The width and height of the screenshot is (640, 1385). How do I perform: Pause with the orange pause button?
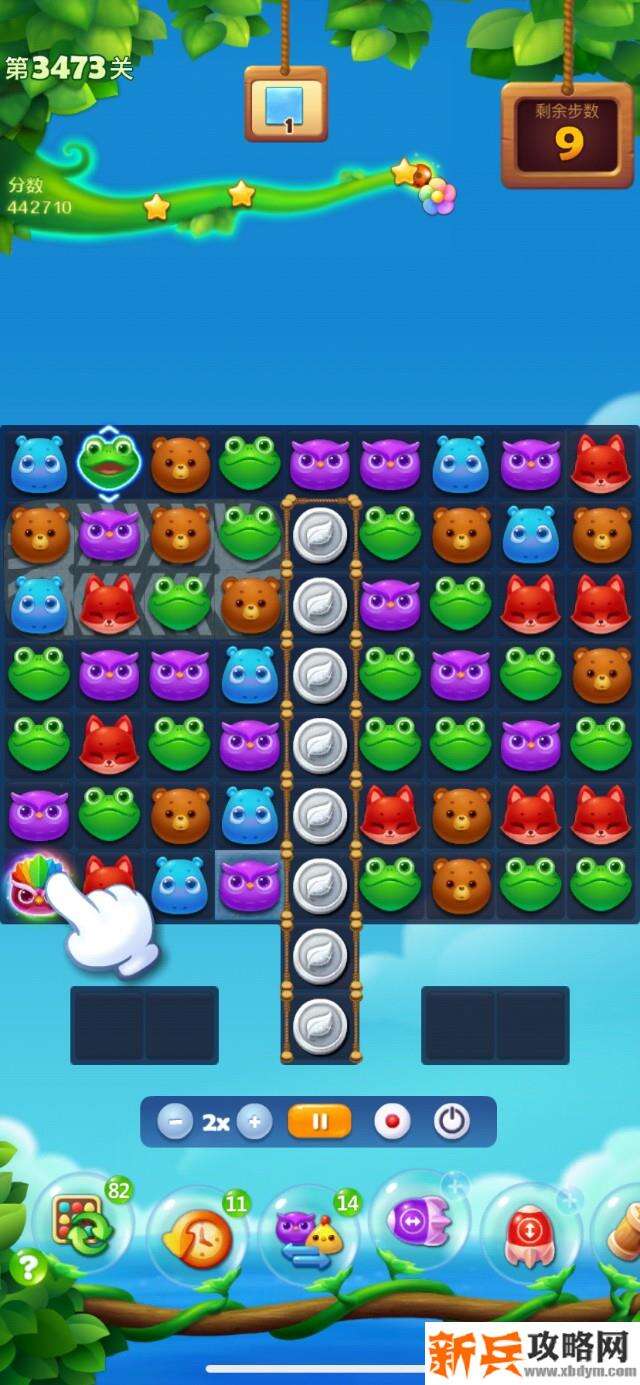coord(319,1122)
